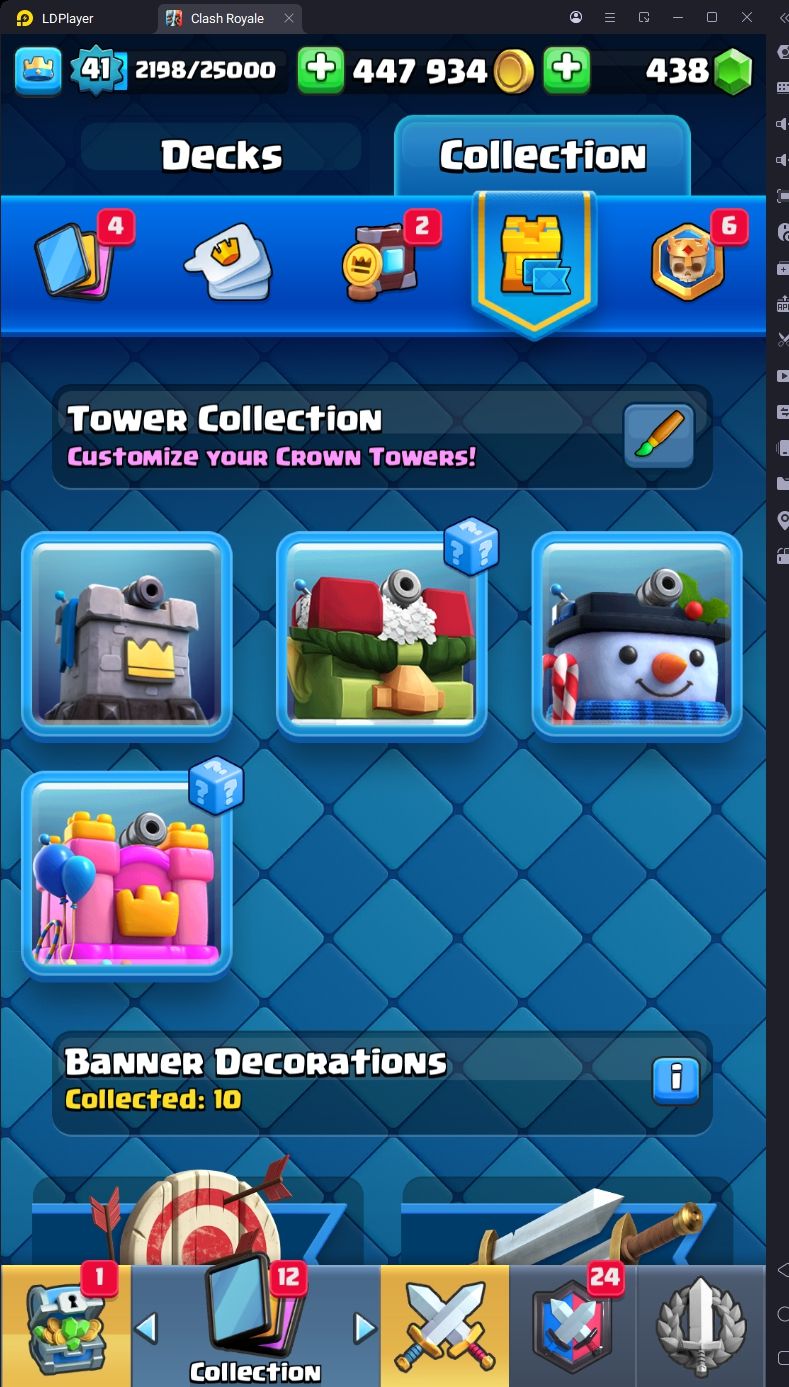Open the player profile crown icon
The image size is (789, 1387).
tap(38, 69)
